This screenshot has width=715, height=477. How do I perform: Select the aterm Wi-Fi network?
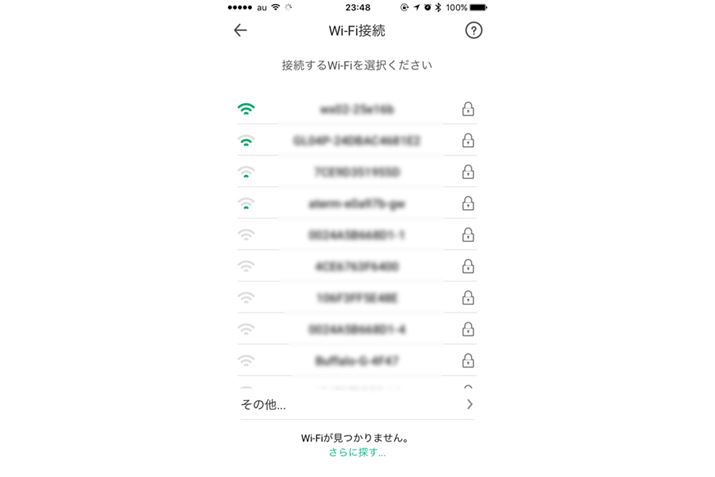(x=357, y=203)
